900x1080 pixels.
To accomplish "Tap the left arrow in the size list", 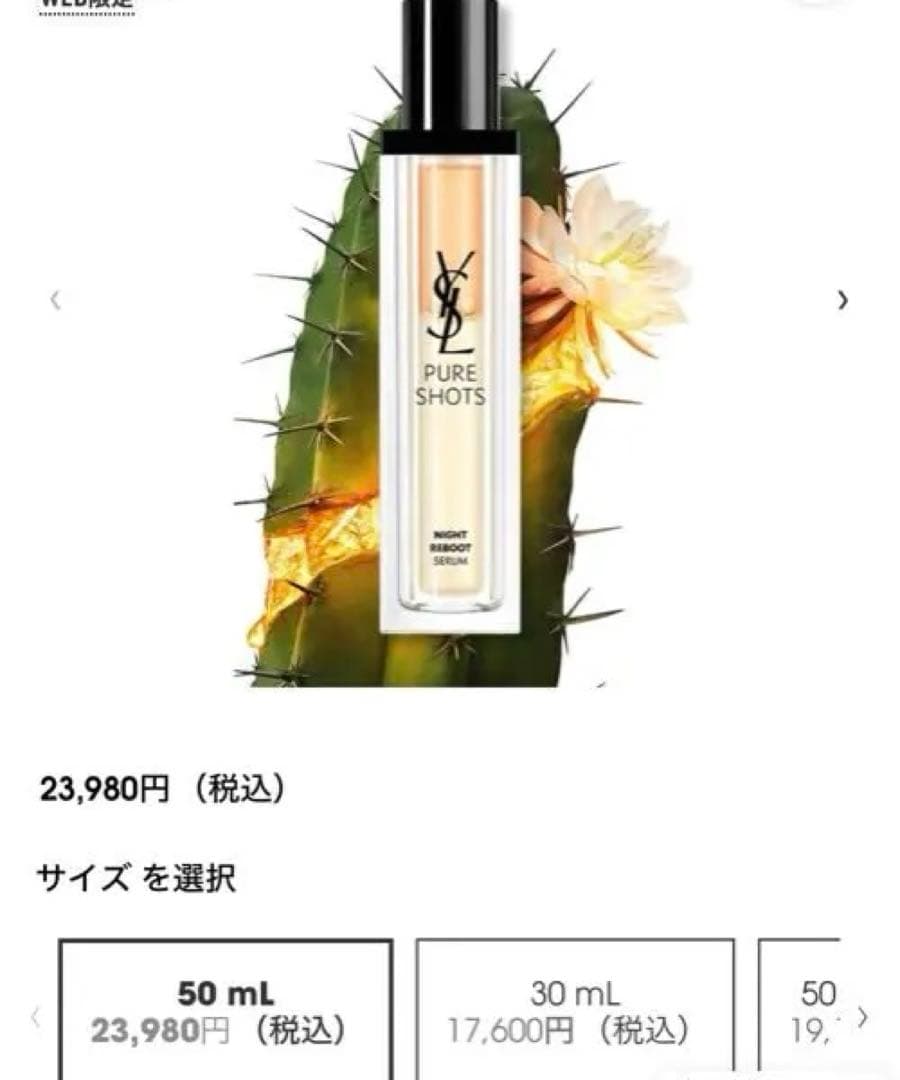I will click(x=36, y=1018).
